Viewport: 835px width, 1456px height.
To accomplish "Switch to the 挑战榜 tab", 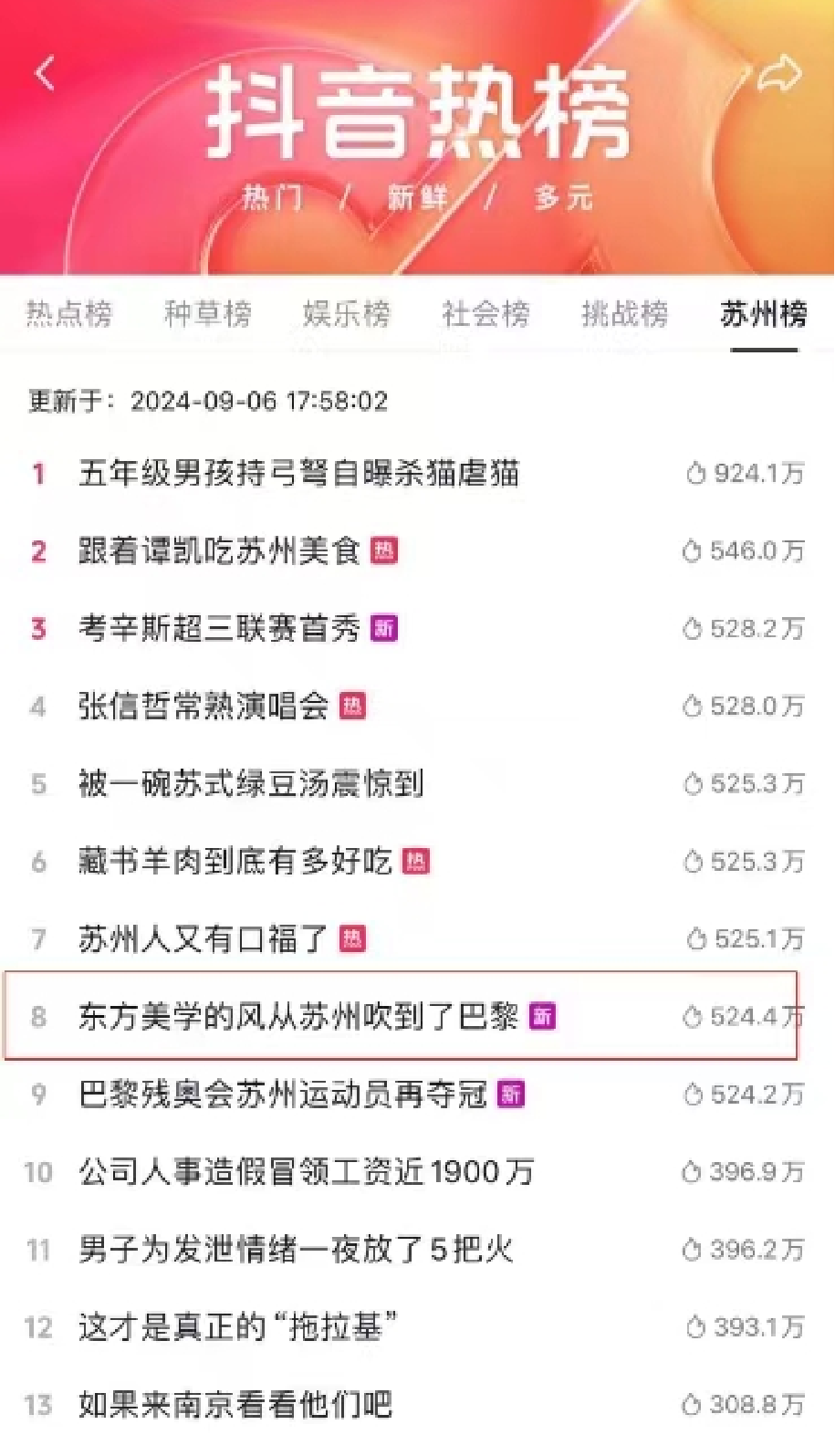I will click(625, 314).
